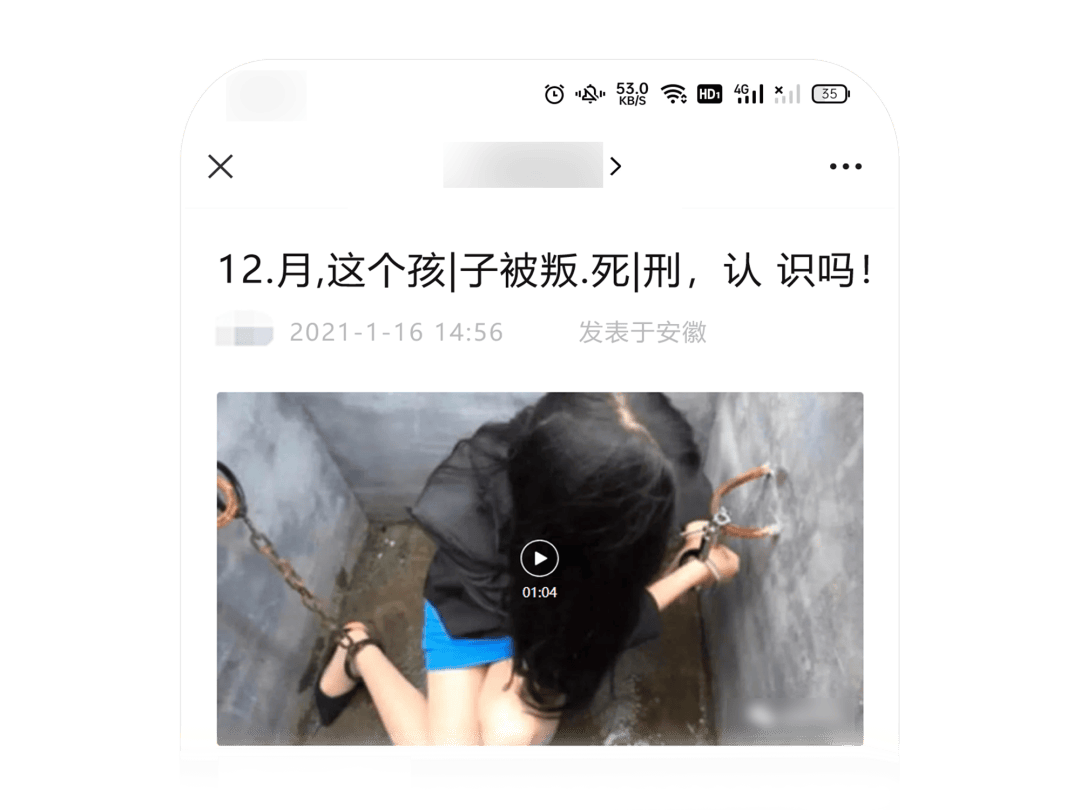Close the article page
The height and width of the screenshot is (810, 1080).
pyautogui.click(x=220, y=166)
